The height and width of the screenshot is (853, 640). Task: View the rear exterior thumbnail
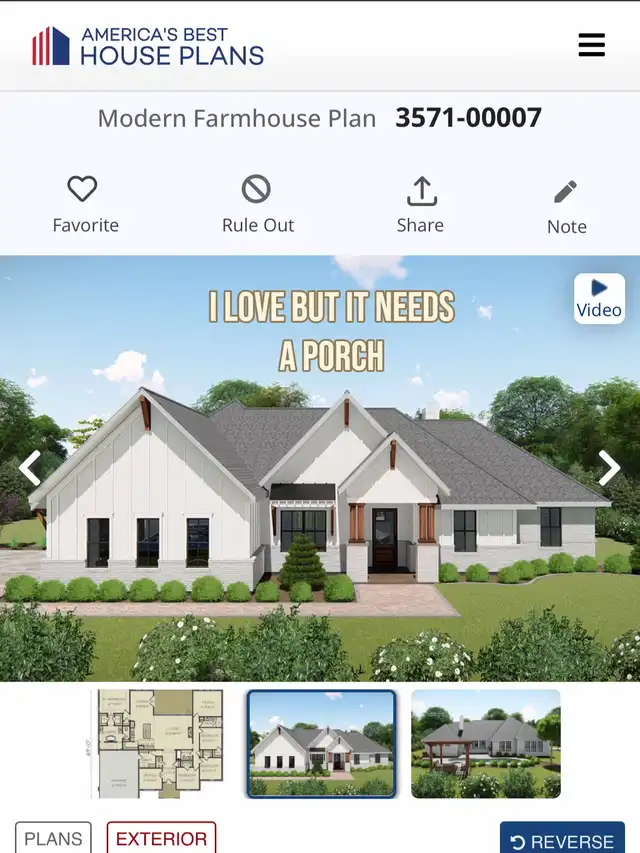click(x=485, y=744)
